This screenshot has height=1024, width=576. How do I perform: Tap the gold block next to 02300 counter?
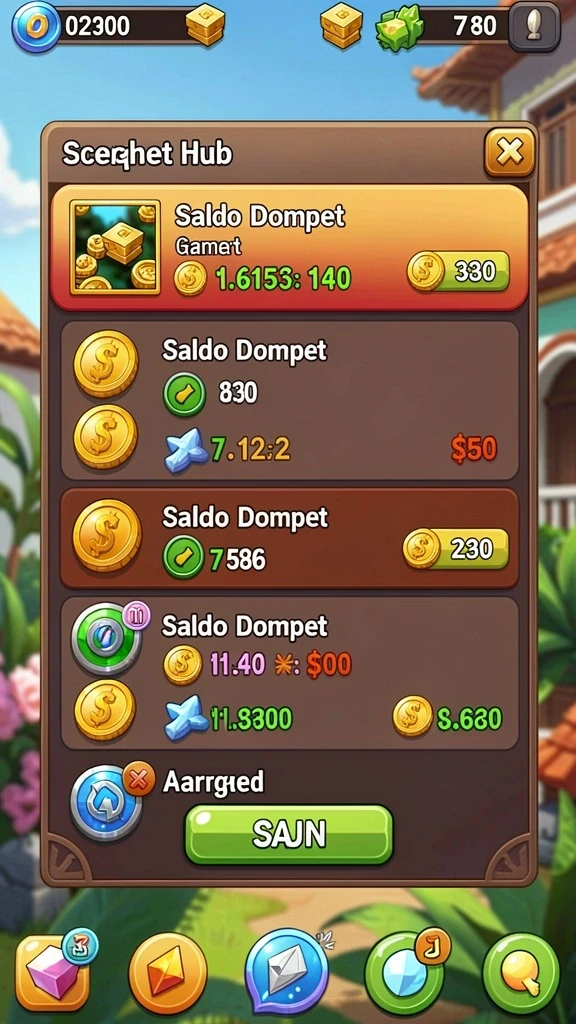pyautogui.click(x=205, y=25)
